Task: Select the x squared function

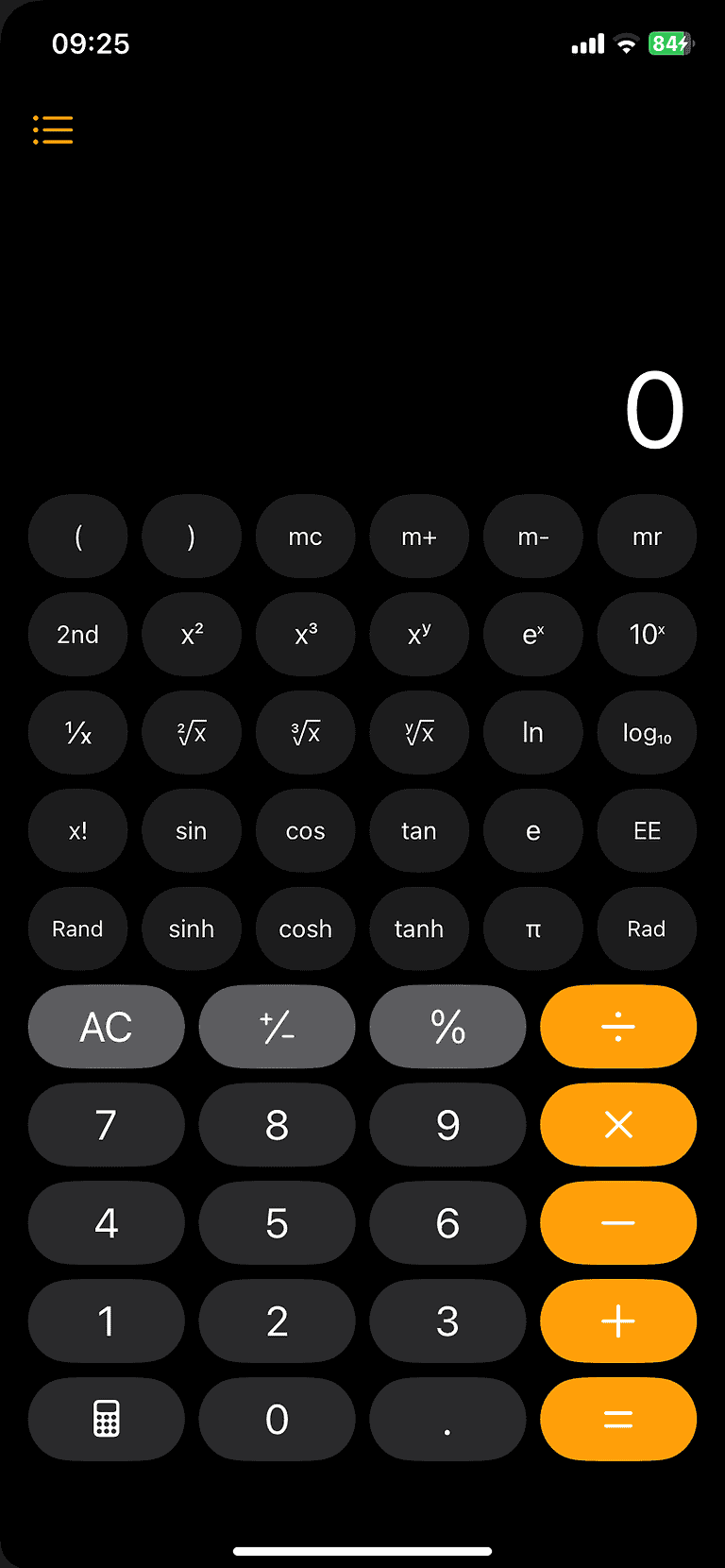Action: tap(192, 635)
